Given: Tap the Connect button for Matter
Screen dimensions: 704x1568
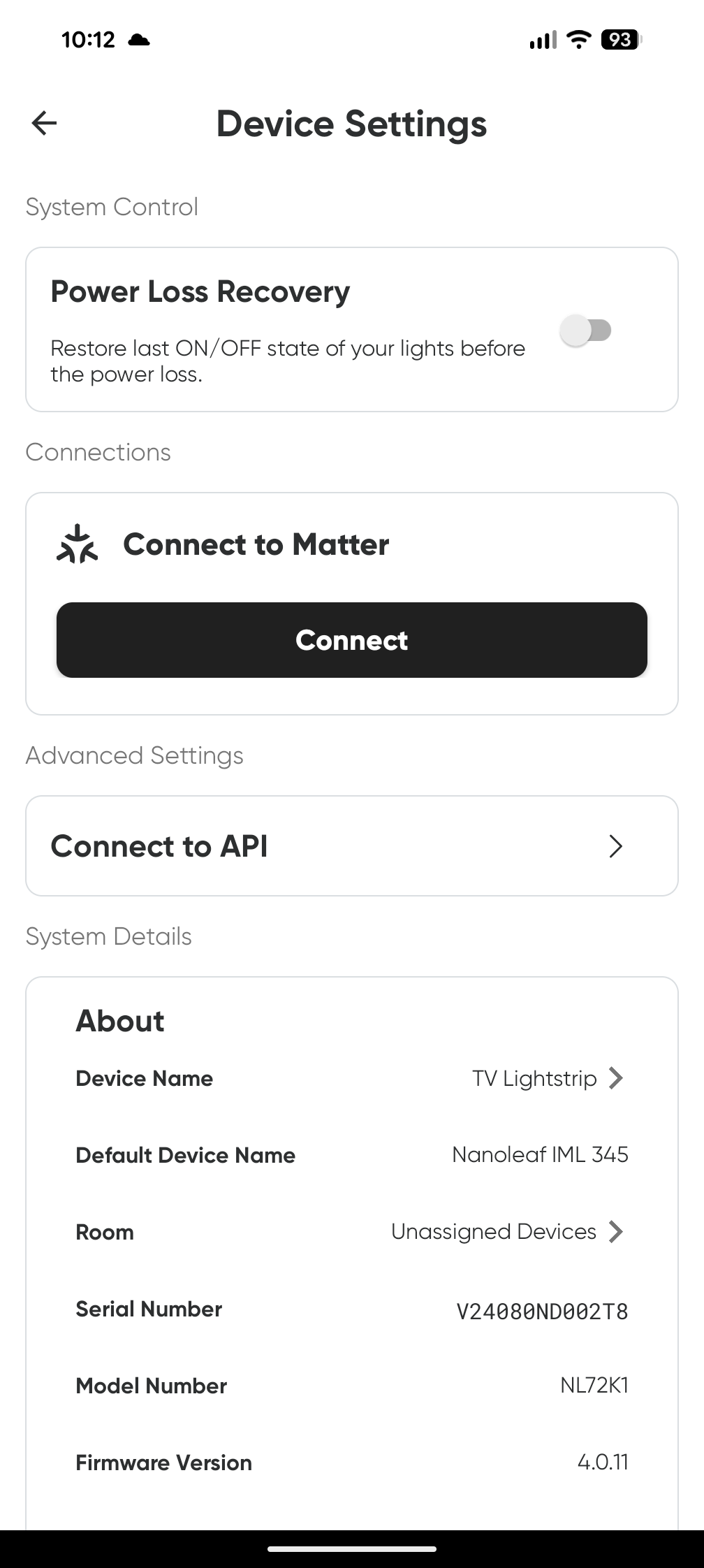Looking at the screenshot, I should pos(351,639).
